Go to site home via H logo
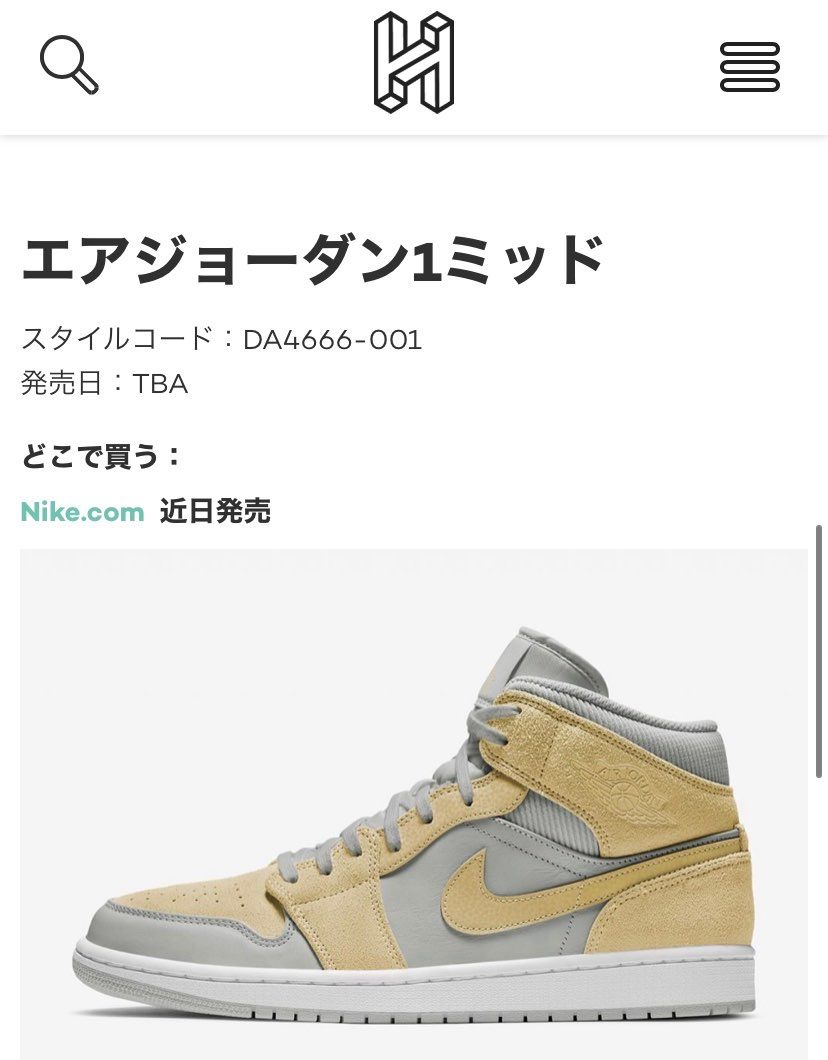 click(x=414, y=62)
